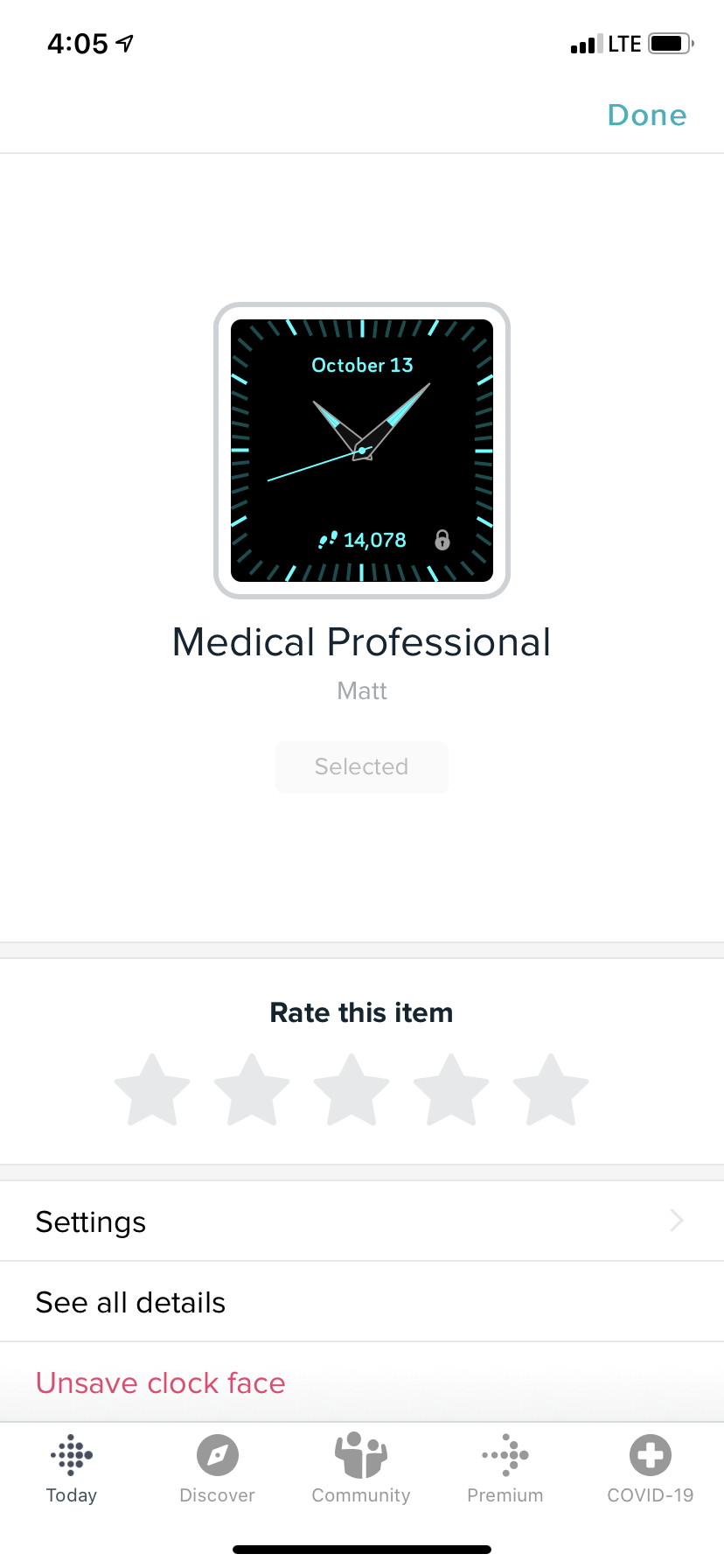724x1568 pixels.
Task: Open clock face Settings
Action: 362,1221
